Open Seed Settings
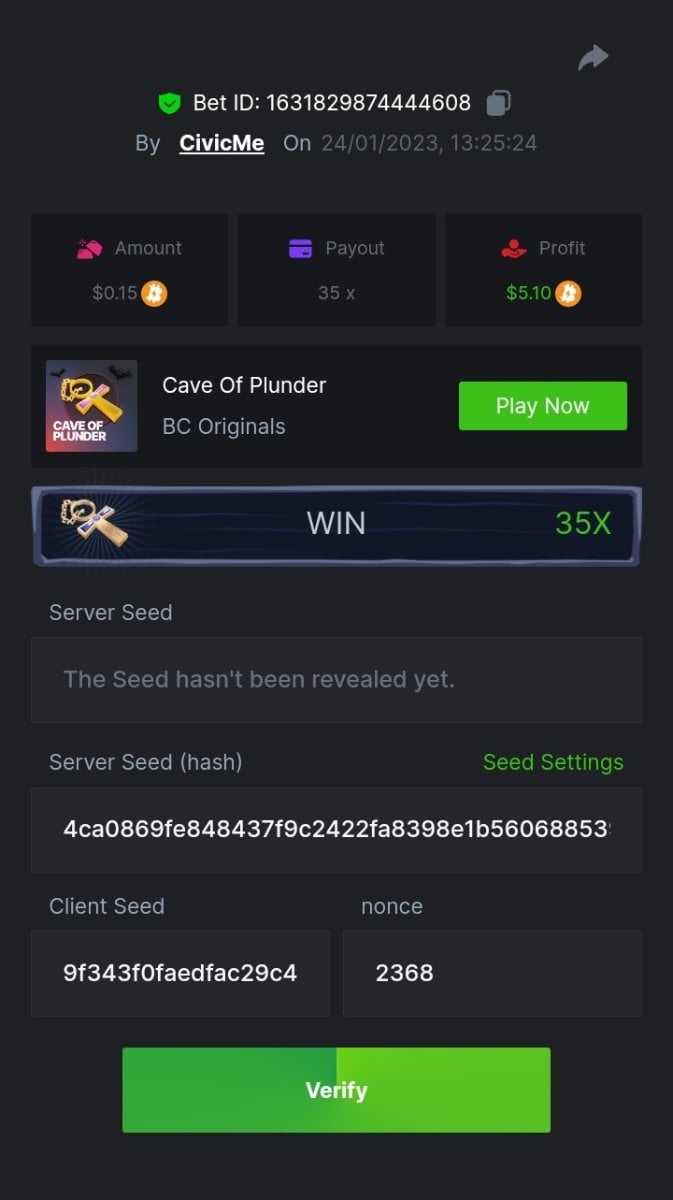Image resolution: width=673 pixels, height=1200 pixels. pyautogui.click(x=552, y=762)
